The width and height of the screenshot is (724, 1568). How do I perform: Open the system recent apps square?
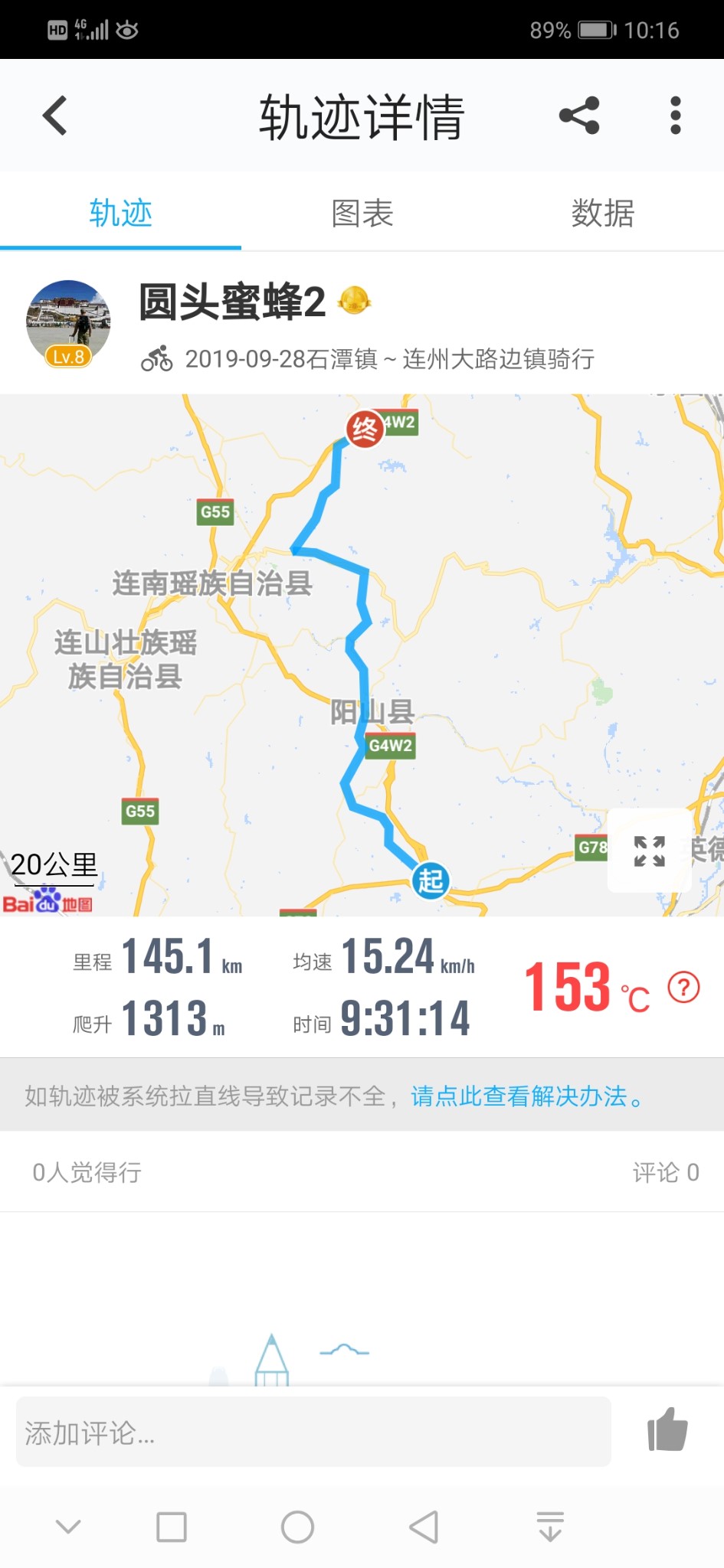tap(171, 1527)
